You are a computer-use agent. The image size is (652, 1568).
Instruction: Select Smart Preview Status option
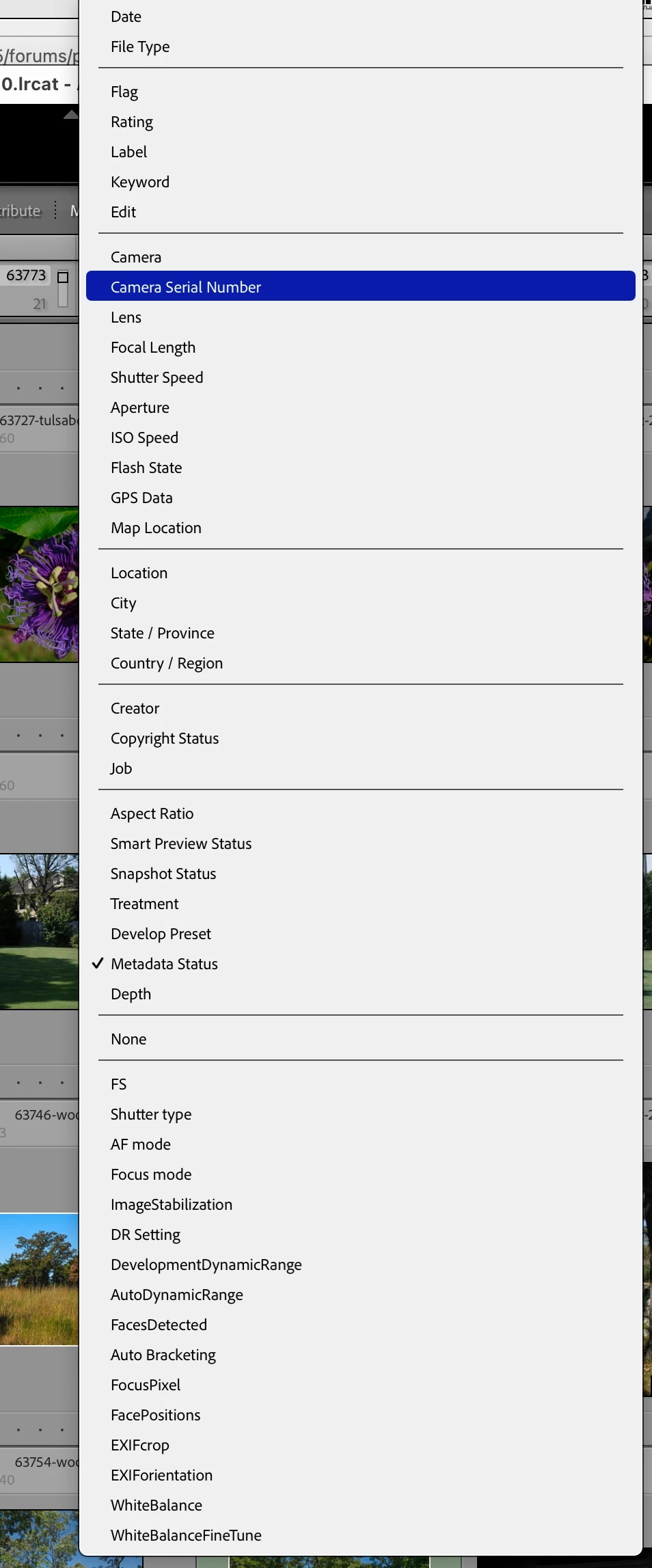(181, 843)
